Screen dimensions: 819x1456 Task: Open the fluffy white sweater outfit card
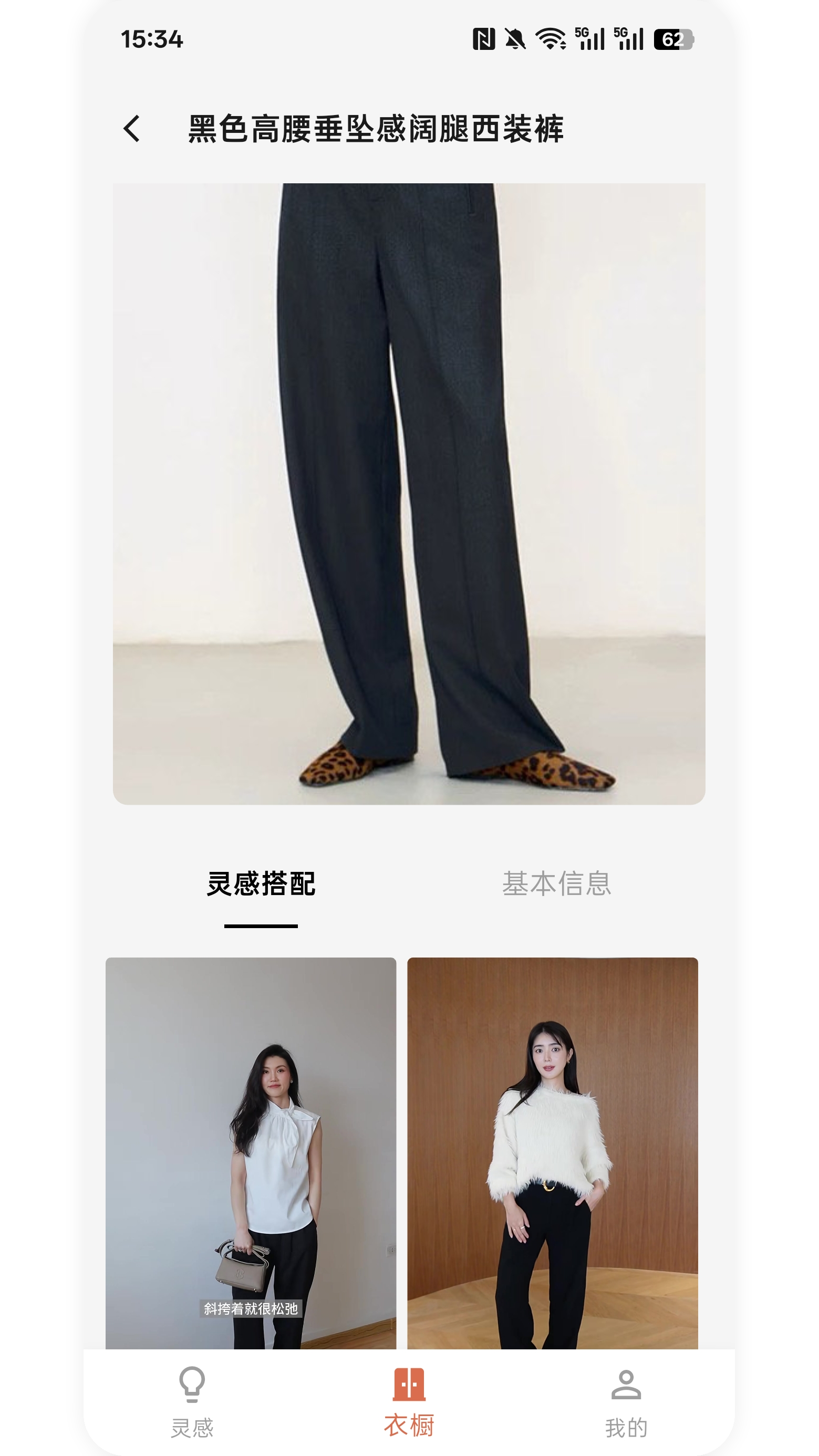point(552,1153)
